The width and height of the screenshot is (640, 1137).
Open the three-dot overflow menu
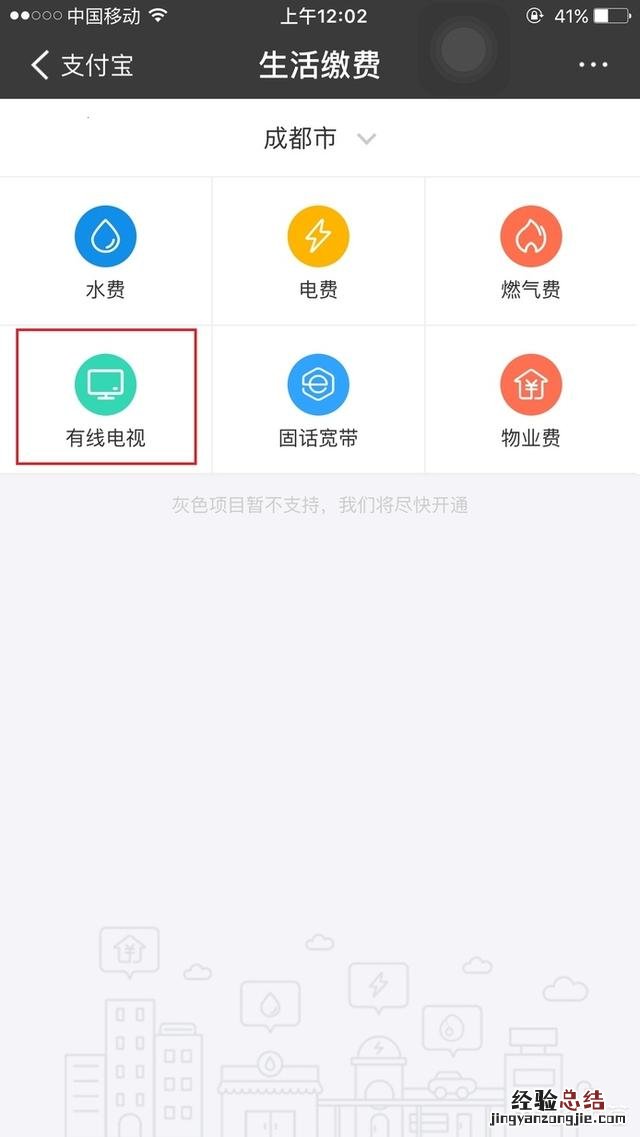(593, 66)
